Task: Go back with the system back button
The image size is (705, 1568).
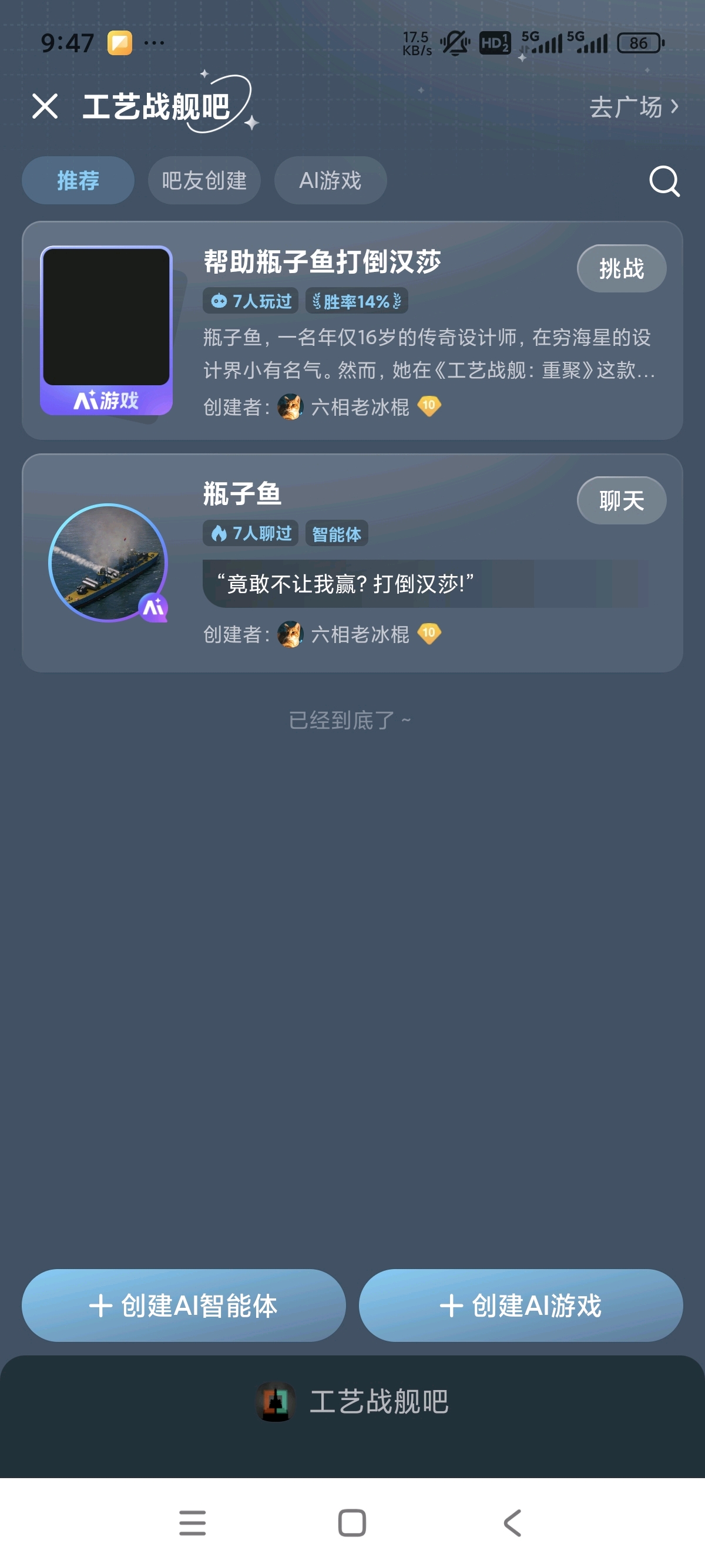Action: pos(512,1523)
